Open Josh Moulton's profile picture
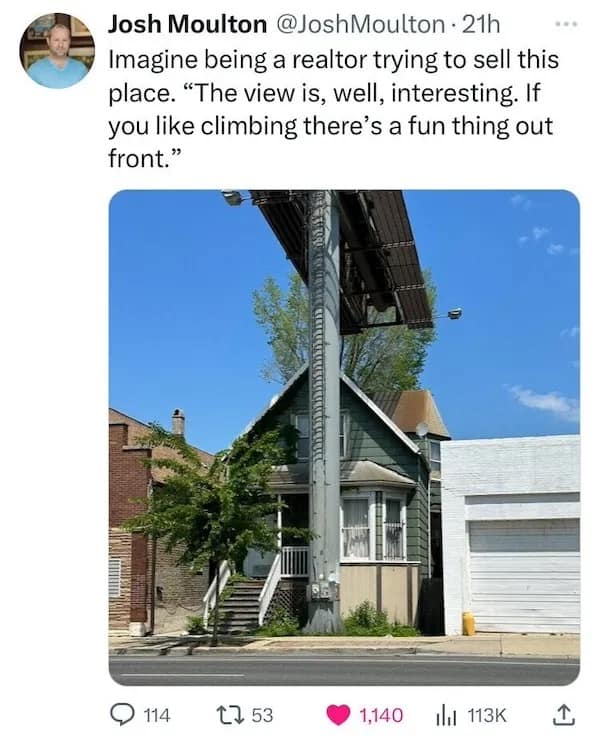The image size is (600, 738). click(x=56, y=51)
